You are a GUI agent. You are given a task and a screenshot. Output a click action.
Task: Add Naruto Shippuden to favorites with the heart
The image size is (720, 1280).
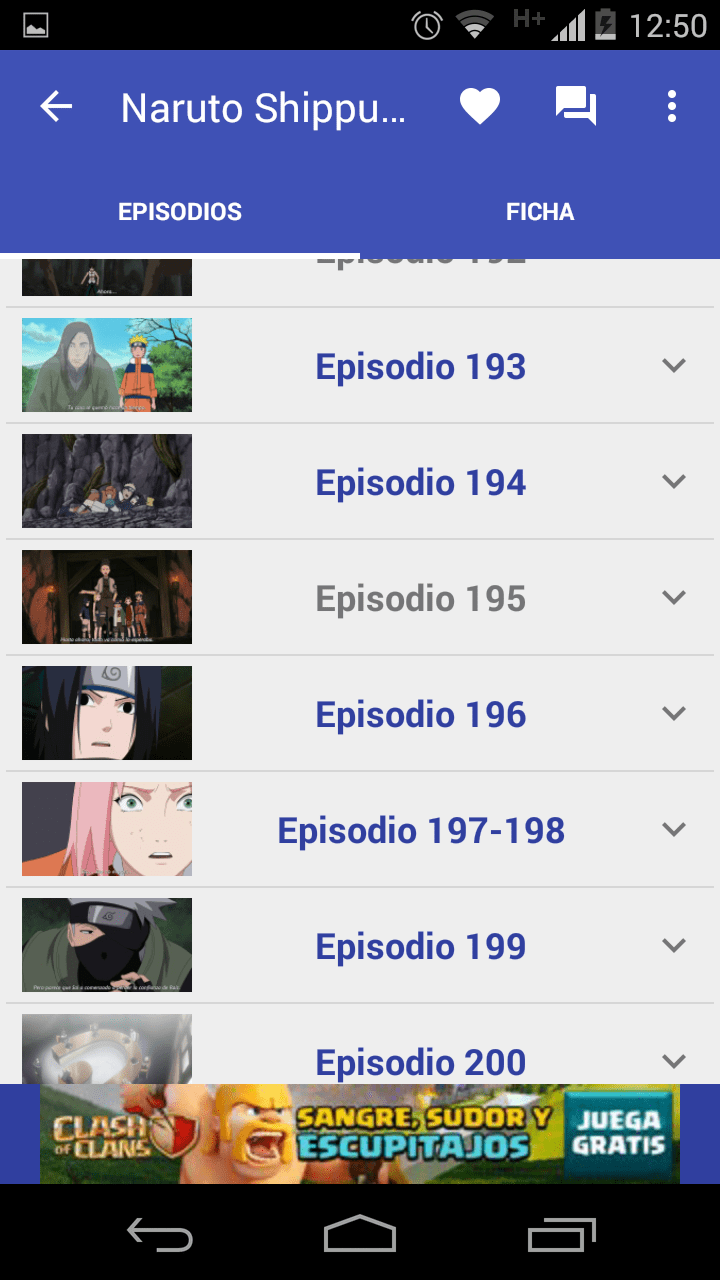click(480, 107)
